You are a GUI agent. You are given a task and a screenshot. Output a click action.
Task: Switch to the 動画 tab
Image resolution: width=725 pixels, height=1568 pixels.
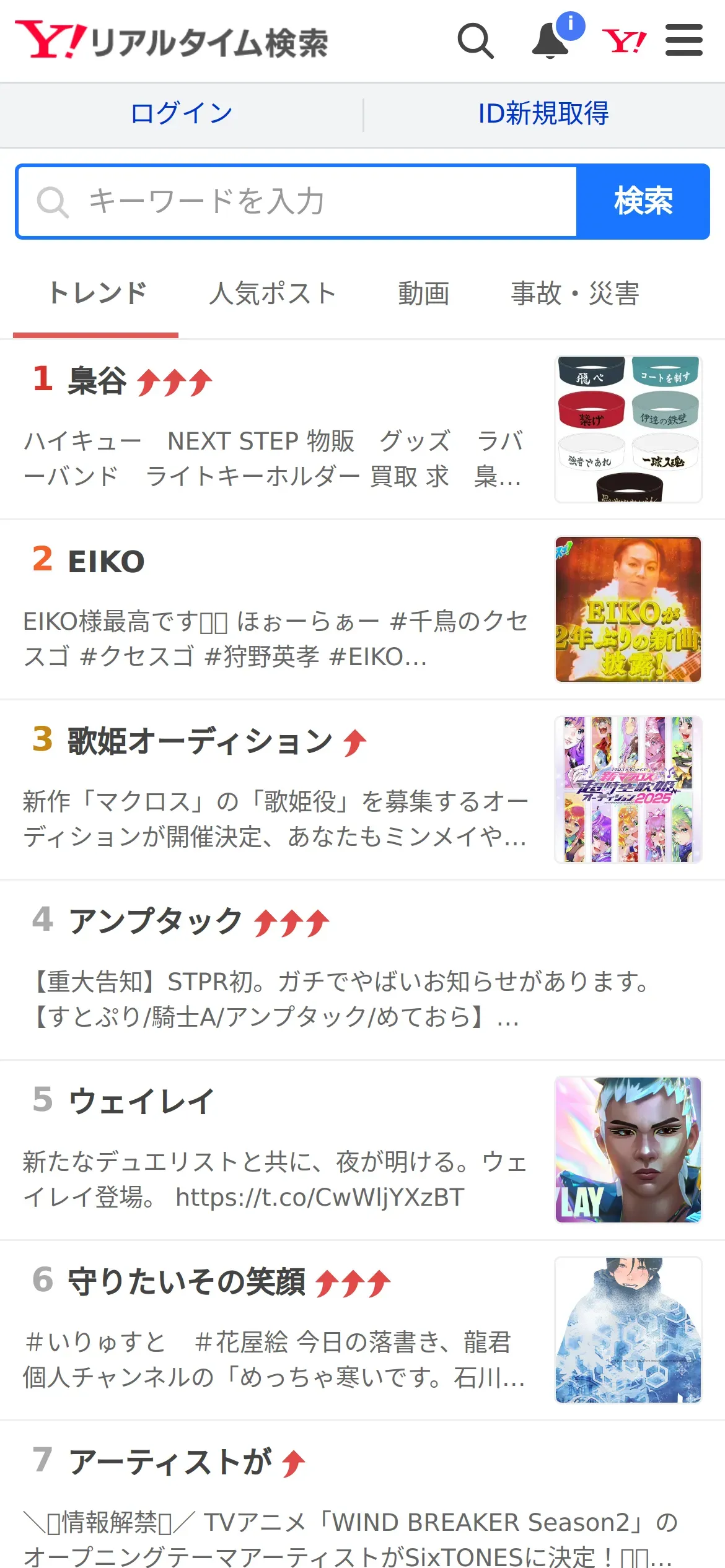point(423,294)
